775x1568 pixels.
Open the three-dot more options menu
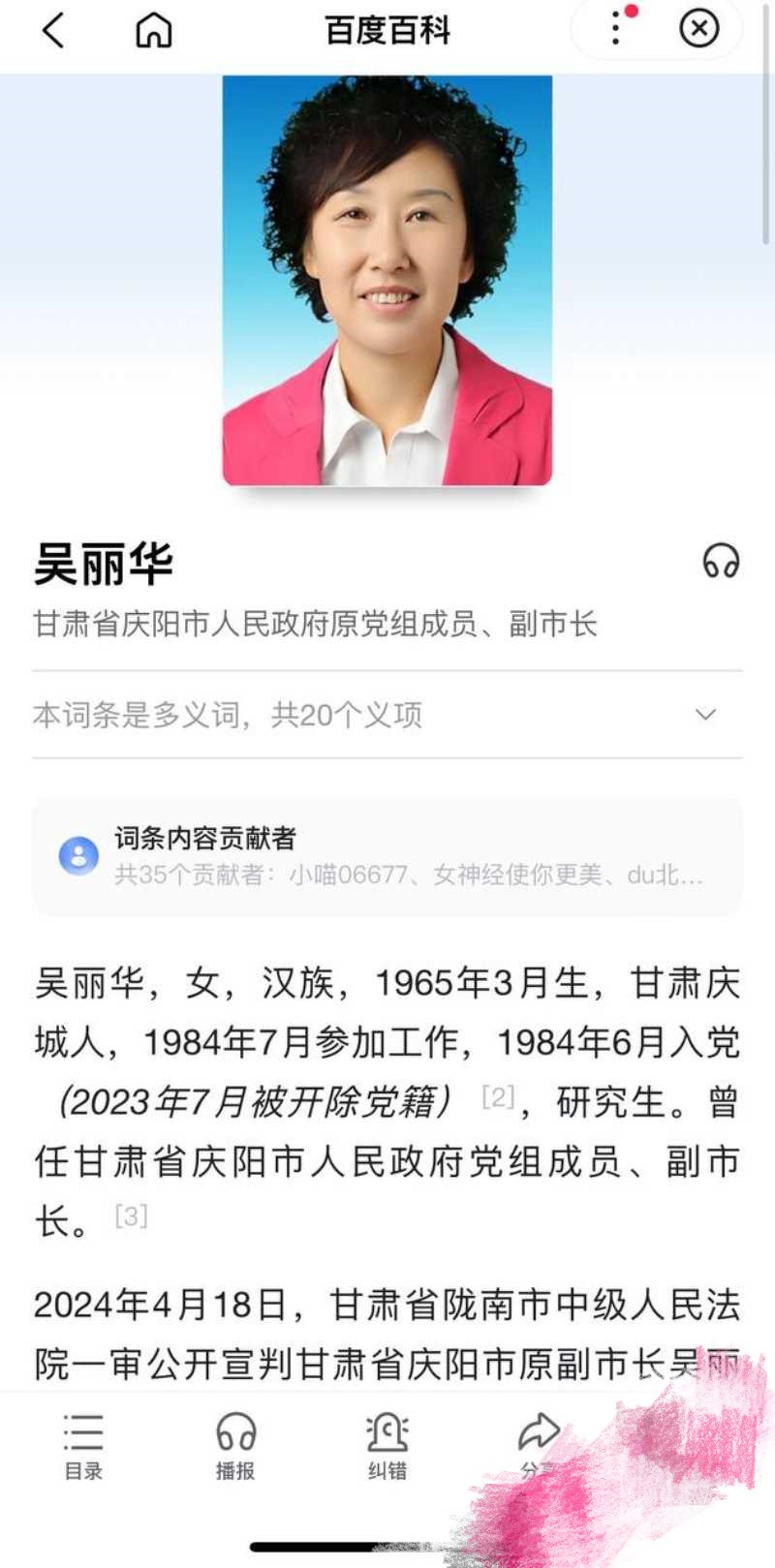615,30
